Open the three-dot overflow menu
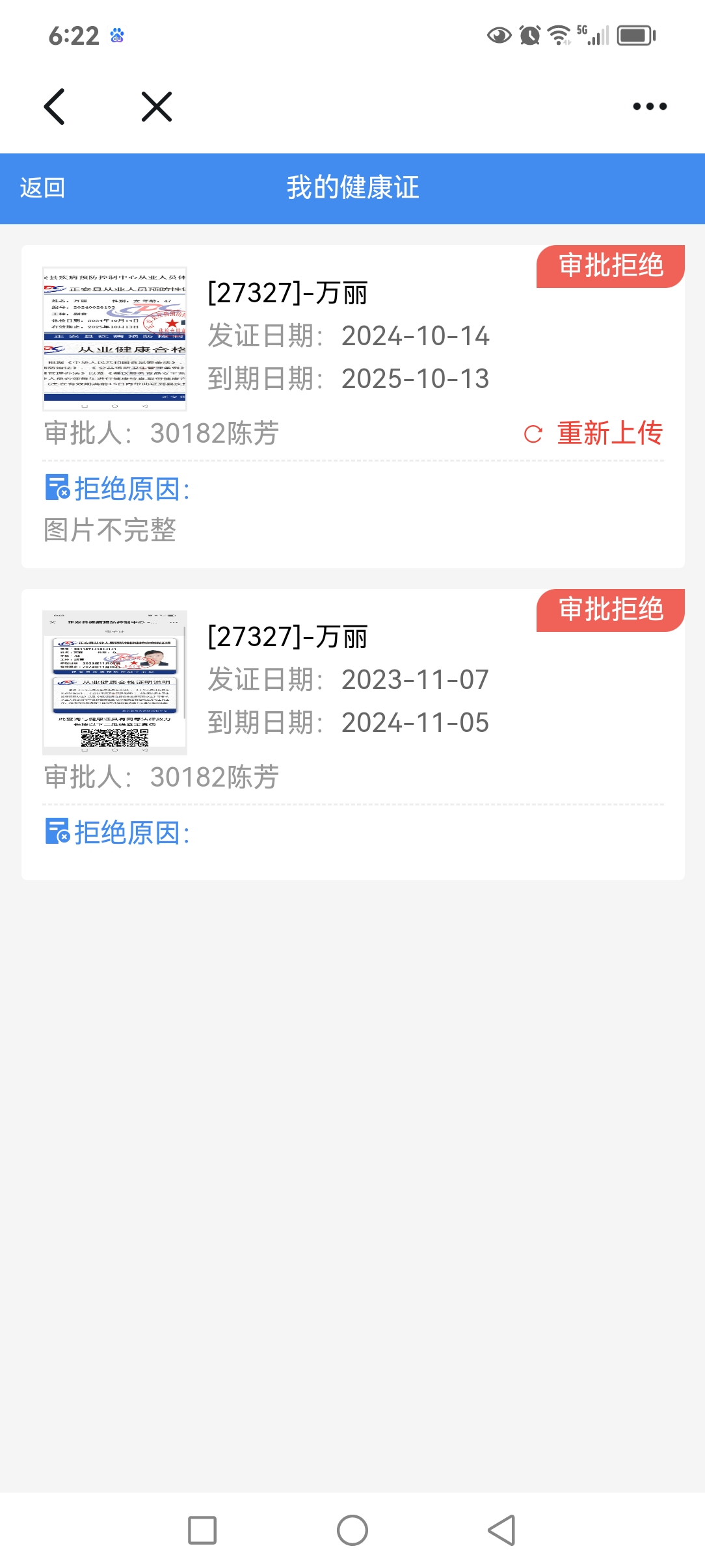The width and height of the screenshot is (705, 1568). pos(650,107)
